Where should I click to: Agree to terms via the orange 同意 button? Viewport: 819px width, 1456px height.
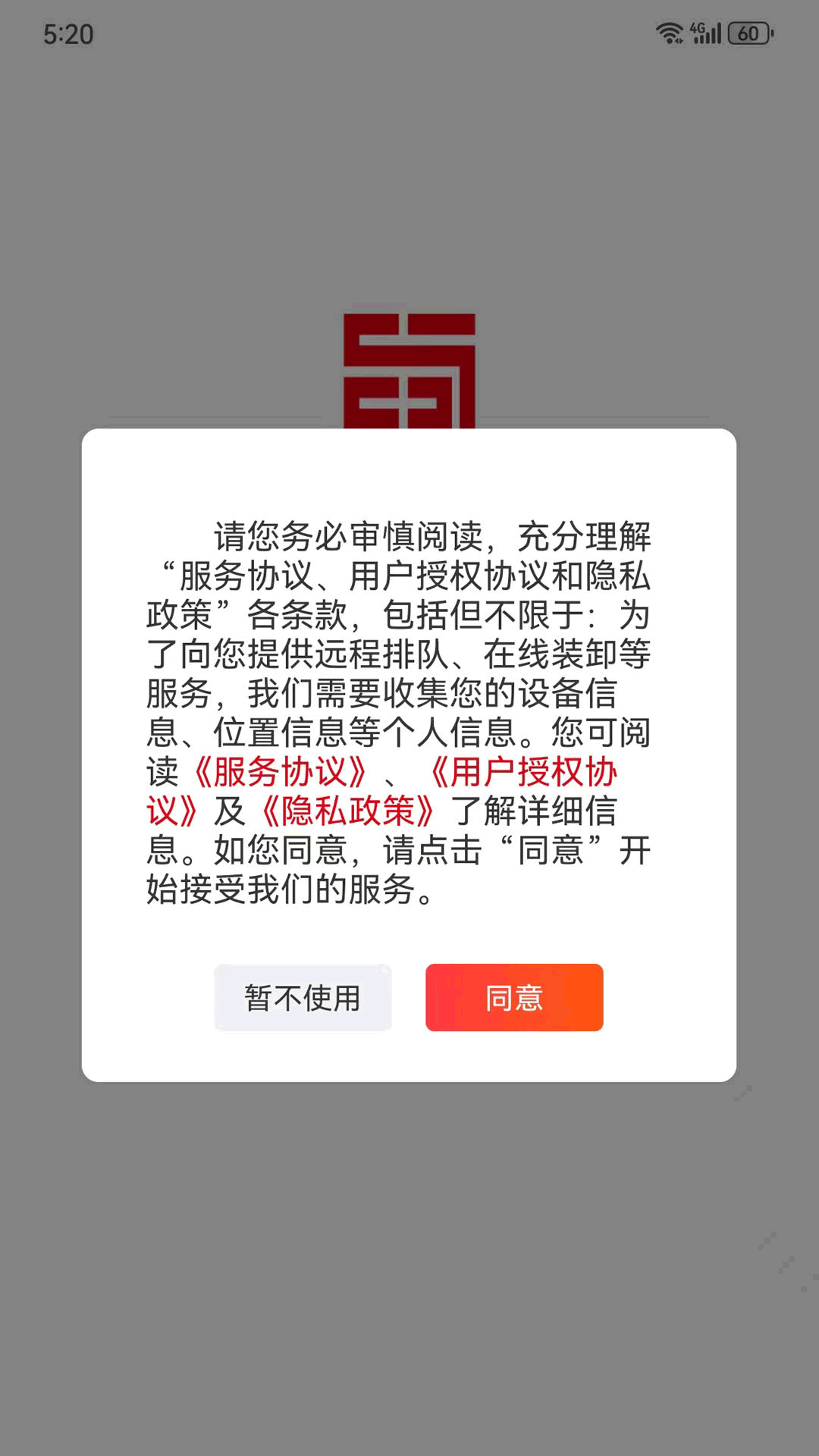pyautogui.click(x=514, y=999)
